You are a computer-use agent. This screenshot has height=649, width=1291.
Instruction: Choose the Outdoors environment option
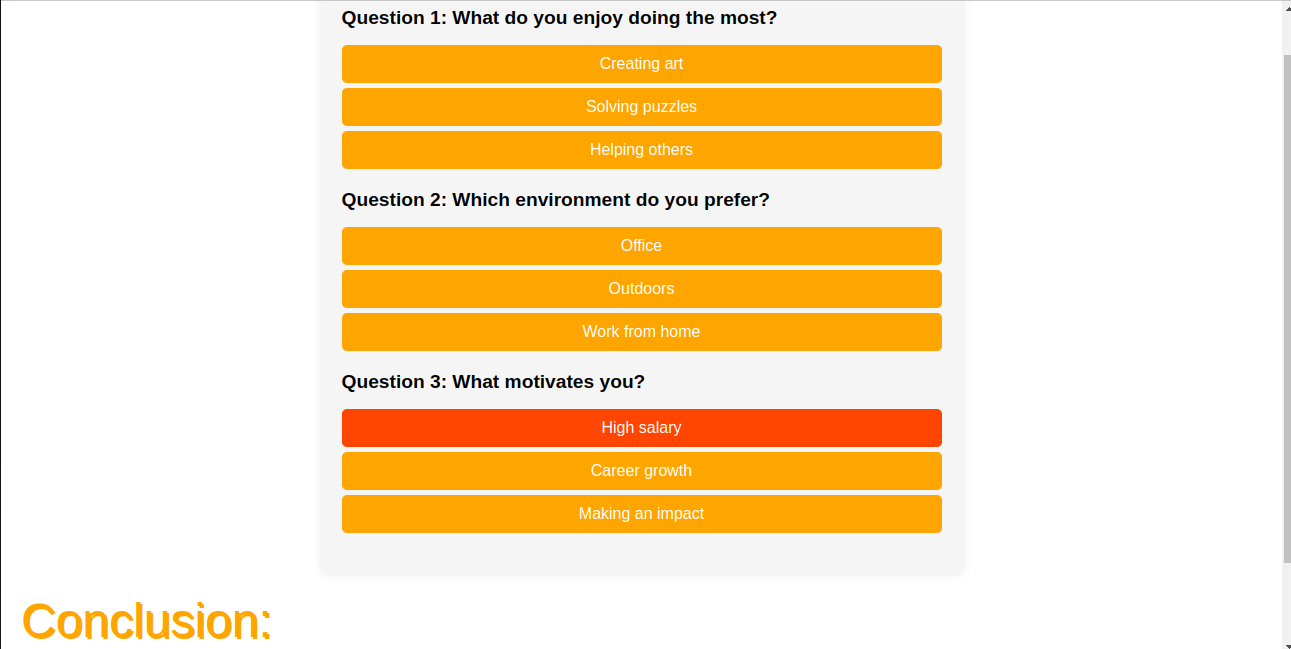point(641,289)
